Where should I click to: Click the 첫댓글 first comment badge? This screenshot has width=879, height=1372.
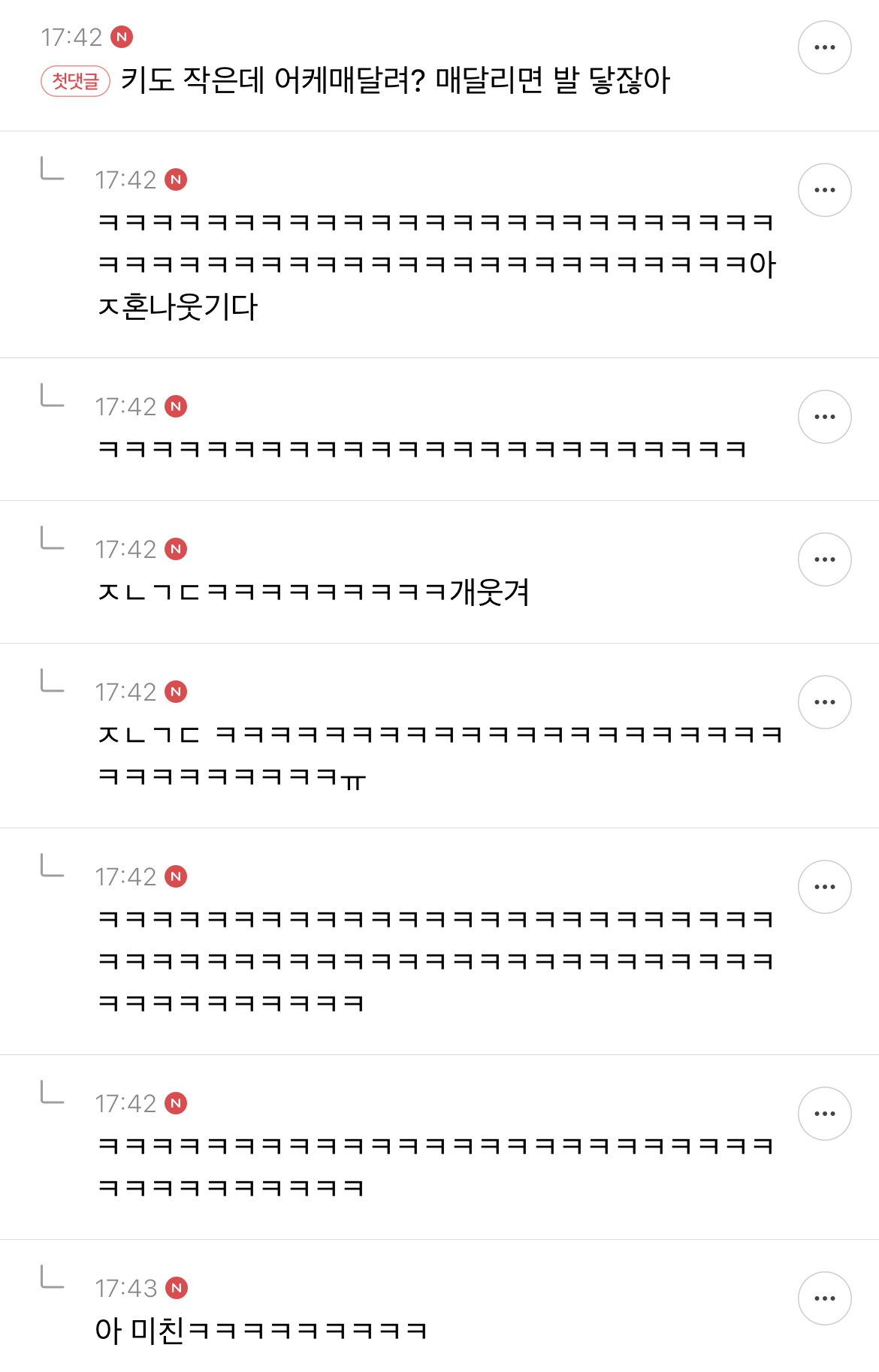coord(75,77)
